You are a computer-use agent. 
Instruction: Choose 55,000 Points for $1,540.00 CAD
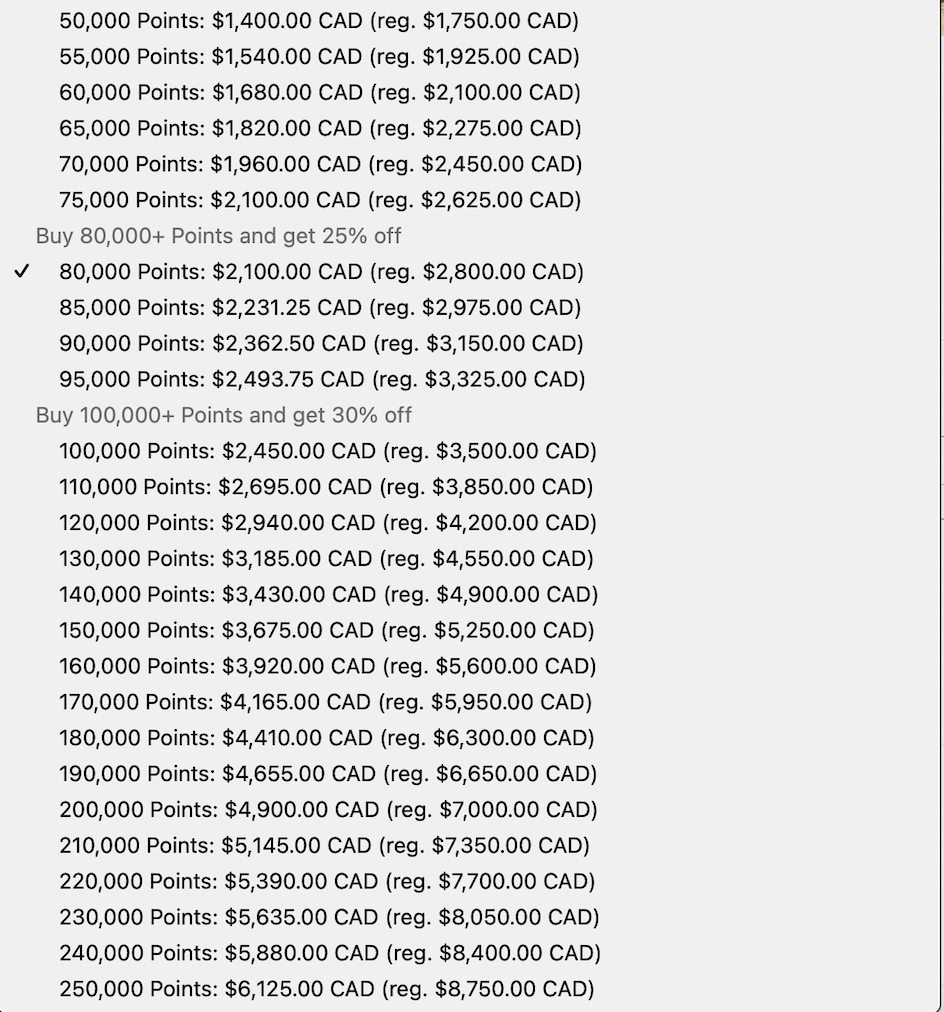[x=319, y=57]
